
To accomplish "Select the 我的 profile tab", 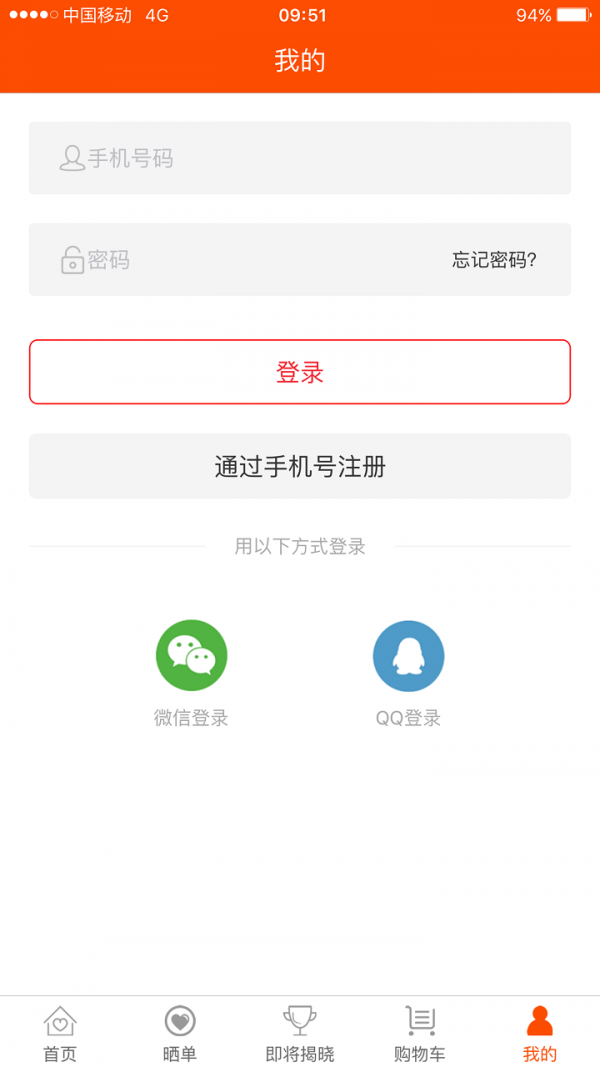I will 540,1032.
